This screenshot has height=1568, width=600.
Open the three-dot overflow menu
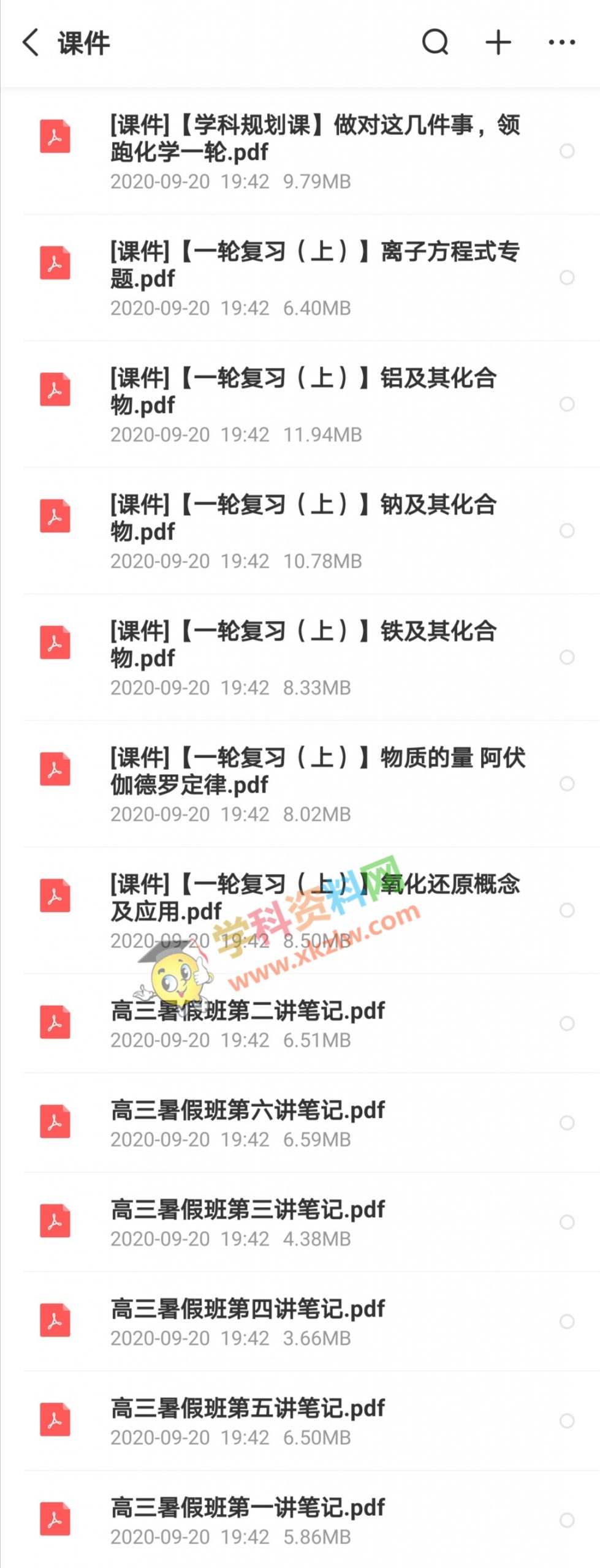[x=561, y=43]
